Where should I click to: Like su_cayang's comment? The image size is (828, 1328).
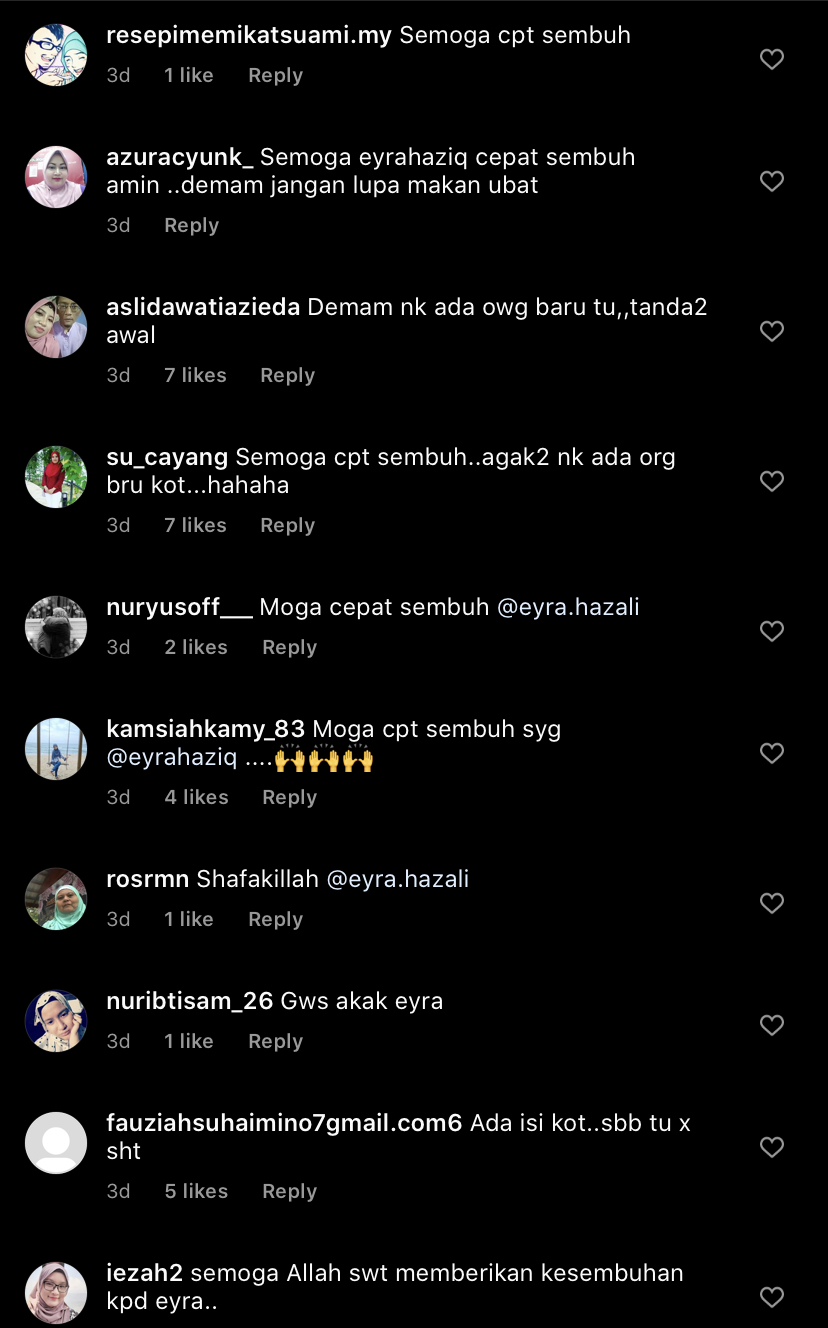click(771, 481)
